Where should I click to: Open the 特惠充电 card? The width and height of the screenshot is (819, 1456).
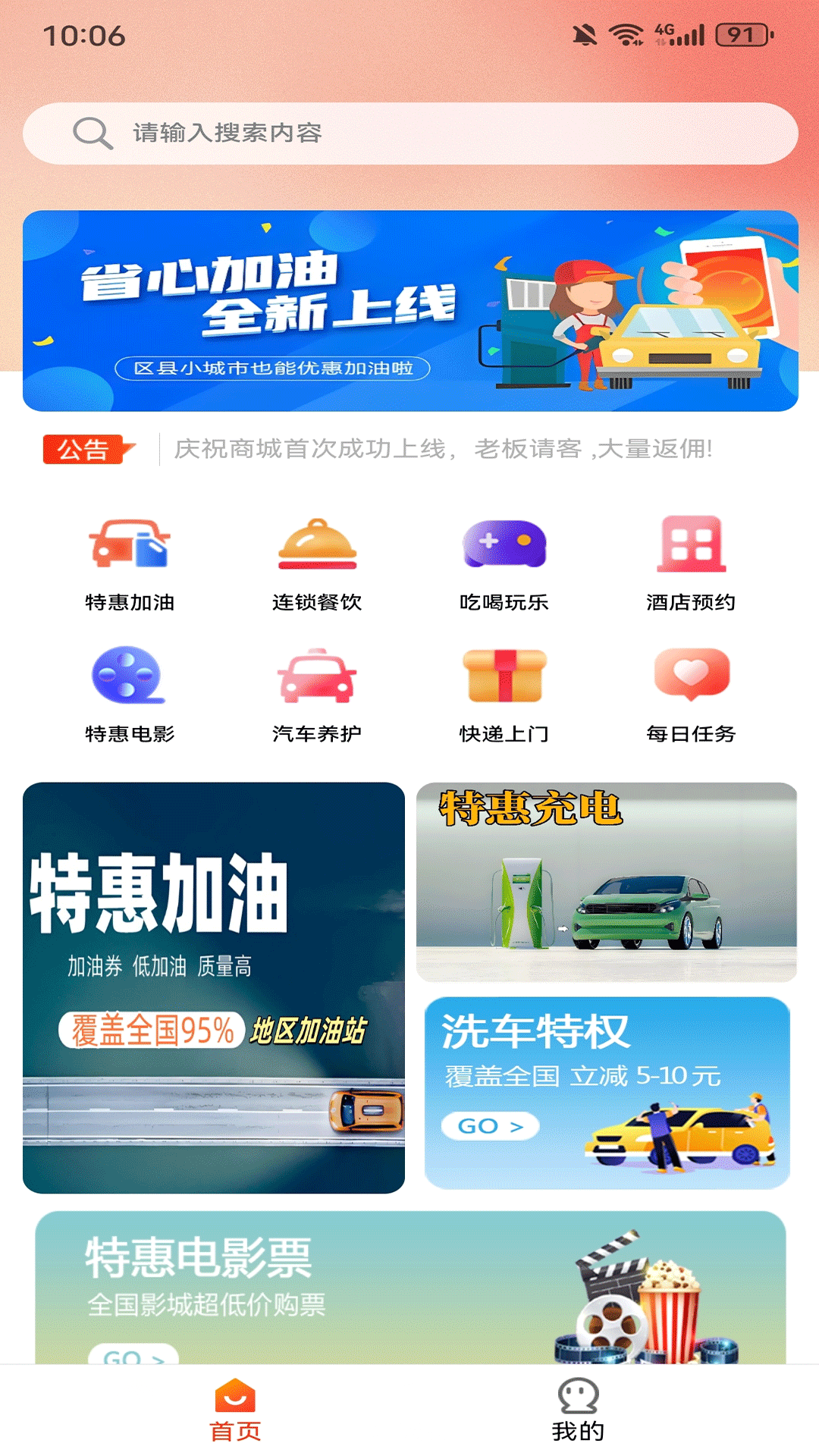point(607,882)
